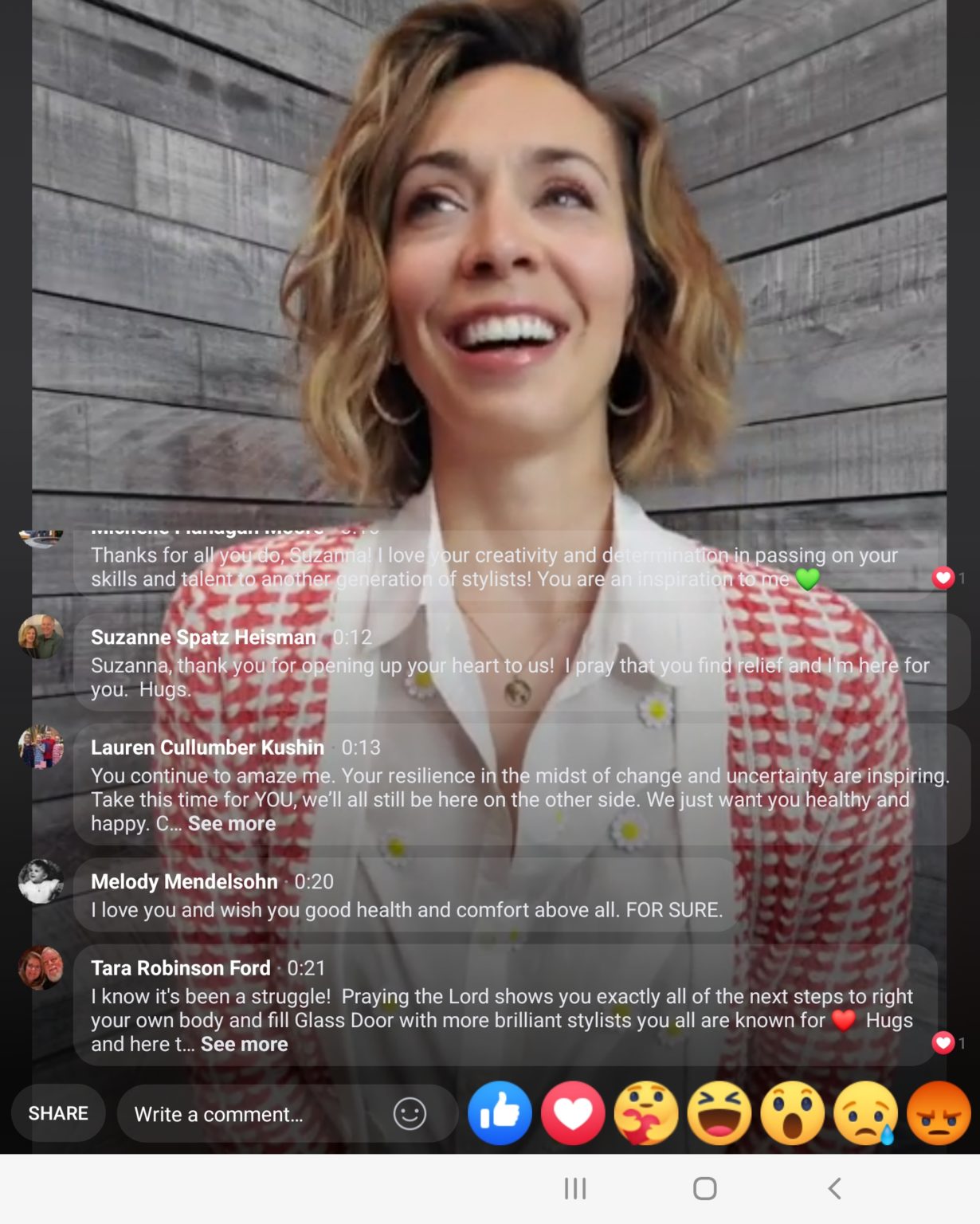This screenshot has width=980, height=1224.
Task: Tap the SHARE button
Action: point(58,1113)
